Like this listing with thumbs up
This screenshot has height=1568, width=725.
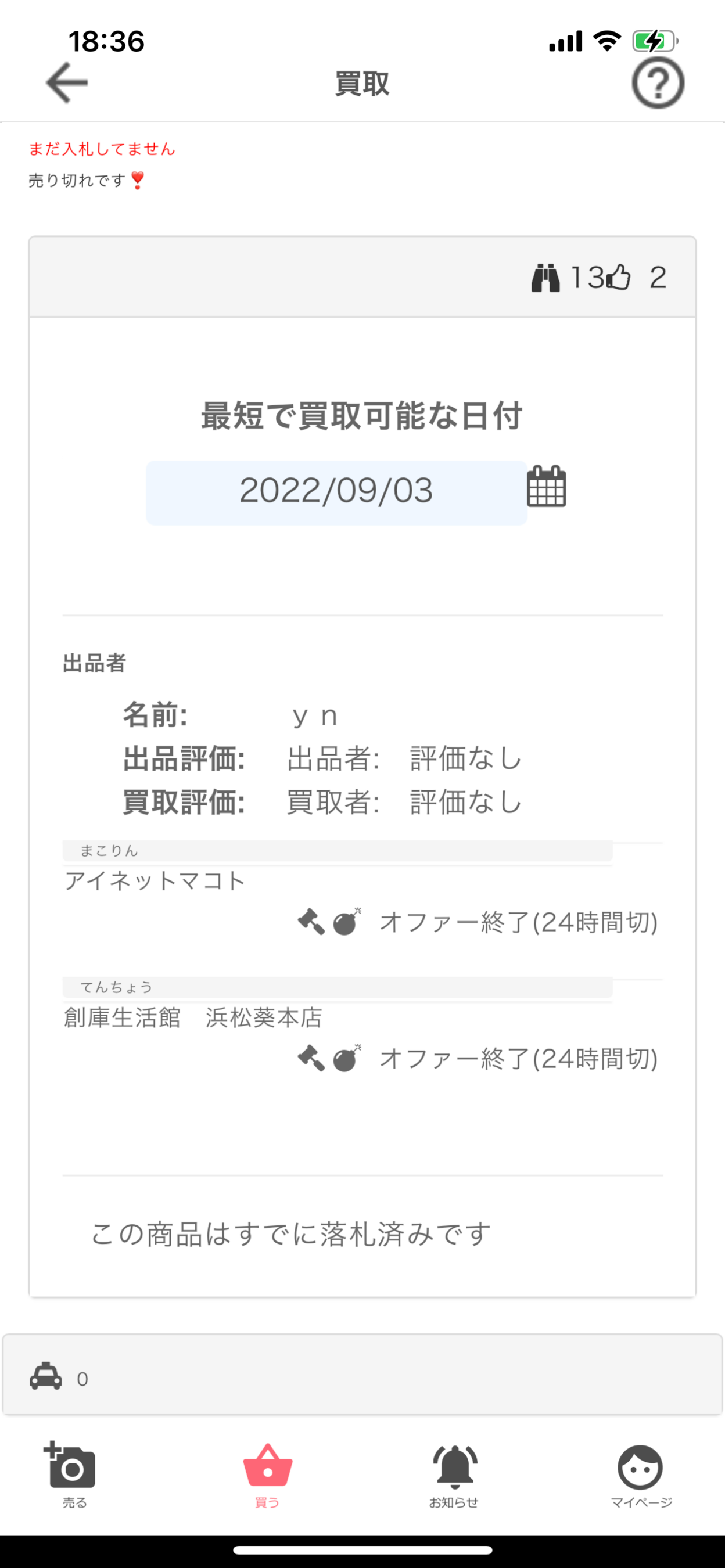coord(619,278)
